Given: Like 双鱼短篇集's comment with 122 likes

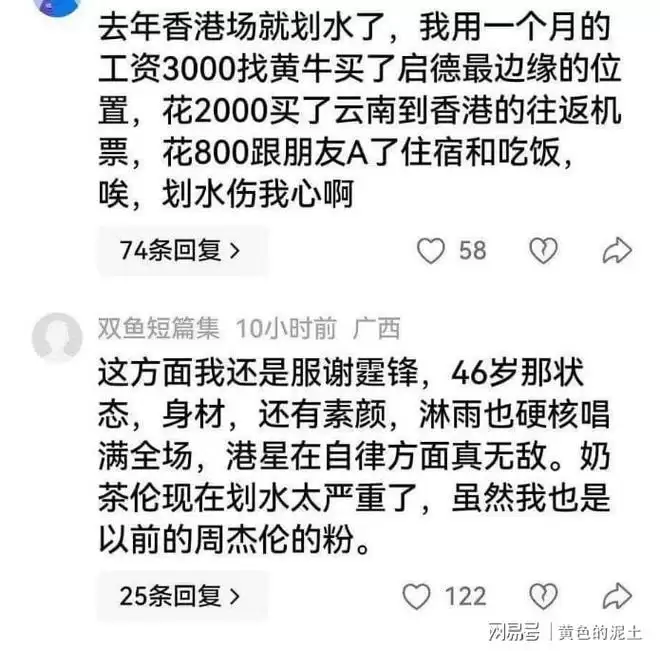Looking at the screenshot, I should (x=417, y=596).
